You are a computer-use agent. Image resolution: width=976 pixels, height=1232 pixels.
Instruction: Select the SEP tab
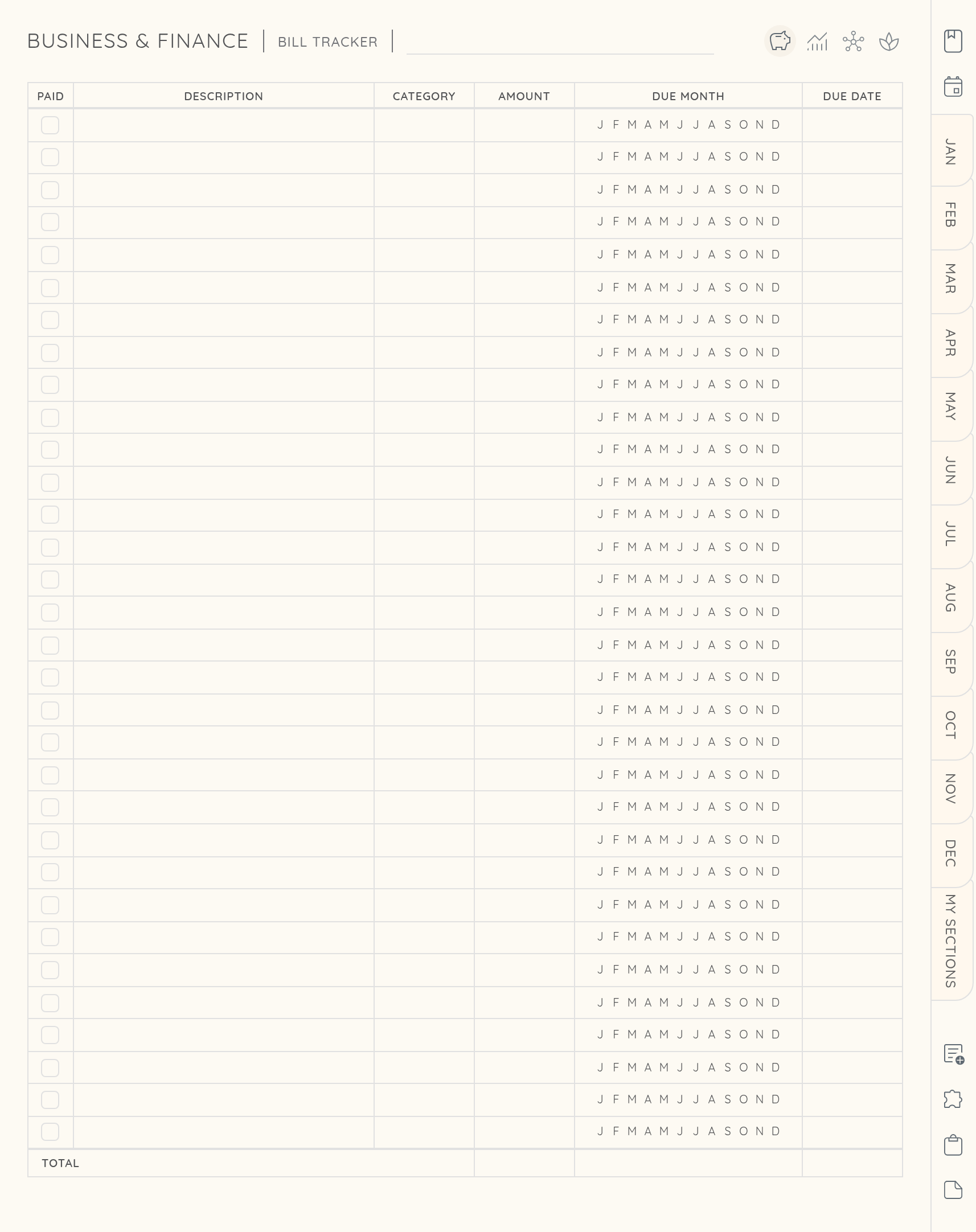[950, 662]
